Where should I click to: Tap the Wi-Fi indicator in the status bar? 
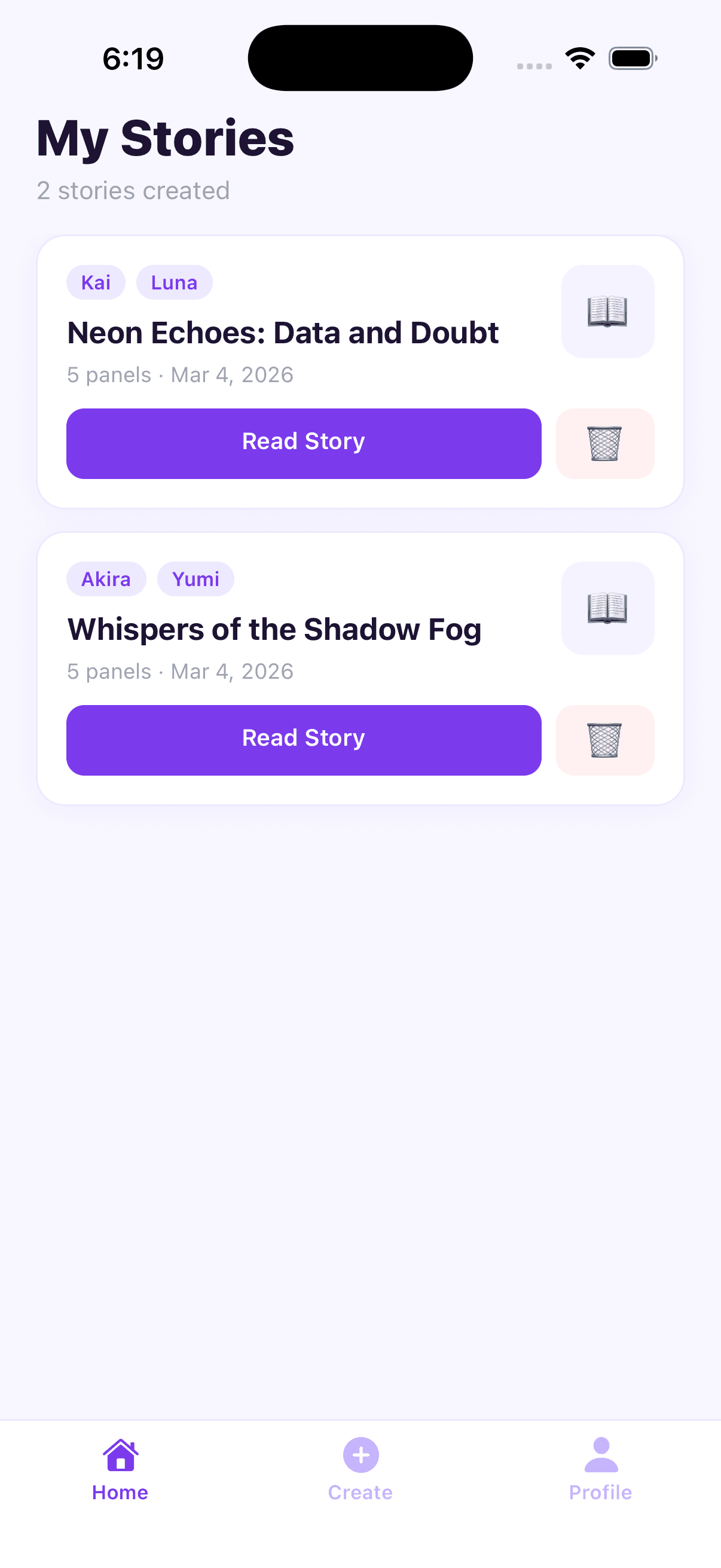point(579,57)
